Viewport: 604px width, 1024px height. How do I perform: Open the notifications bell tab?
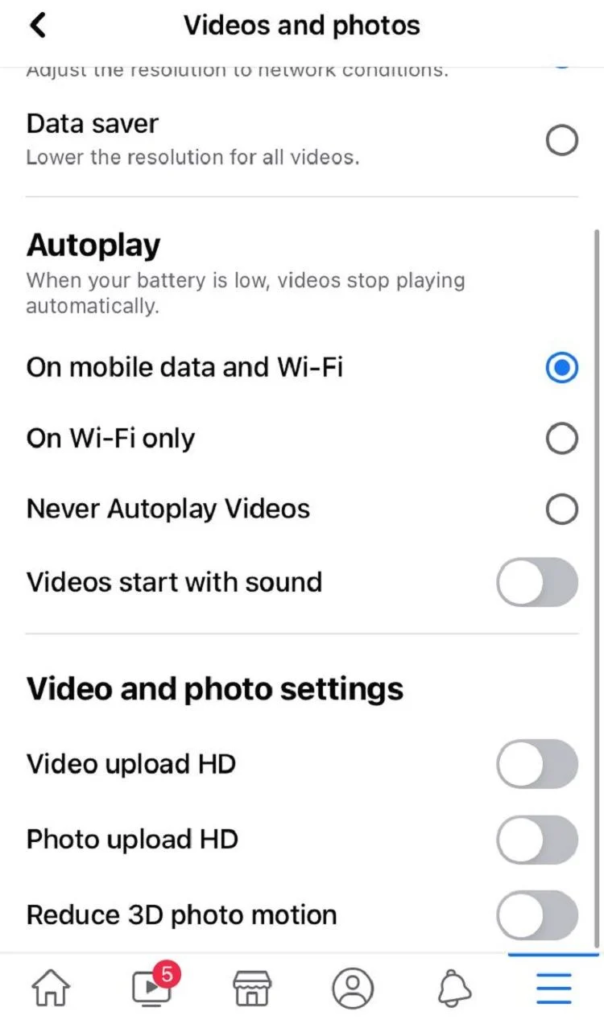453,988
